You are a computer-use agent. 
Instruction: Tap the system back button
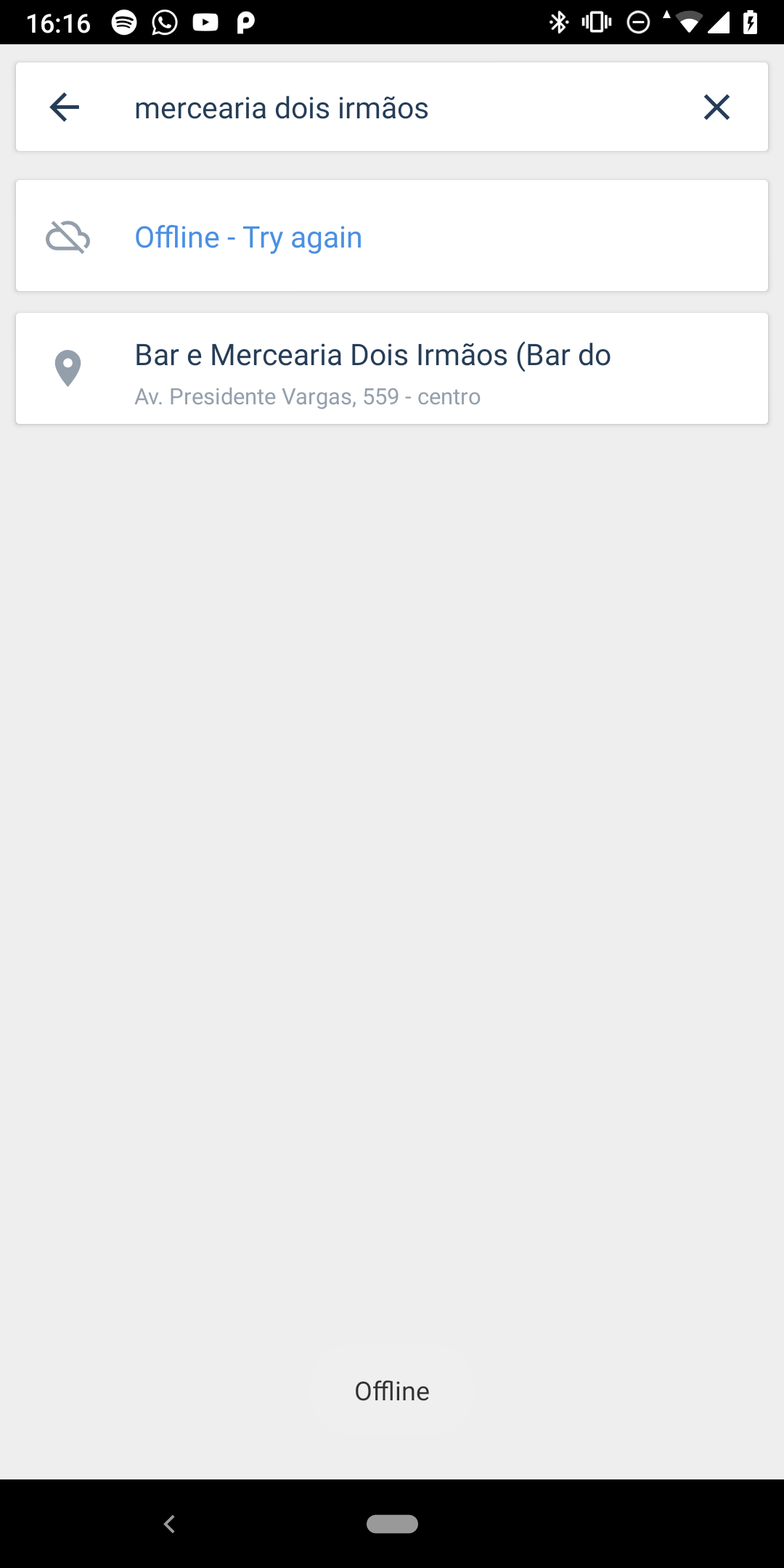(169, 1524)
